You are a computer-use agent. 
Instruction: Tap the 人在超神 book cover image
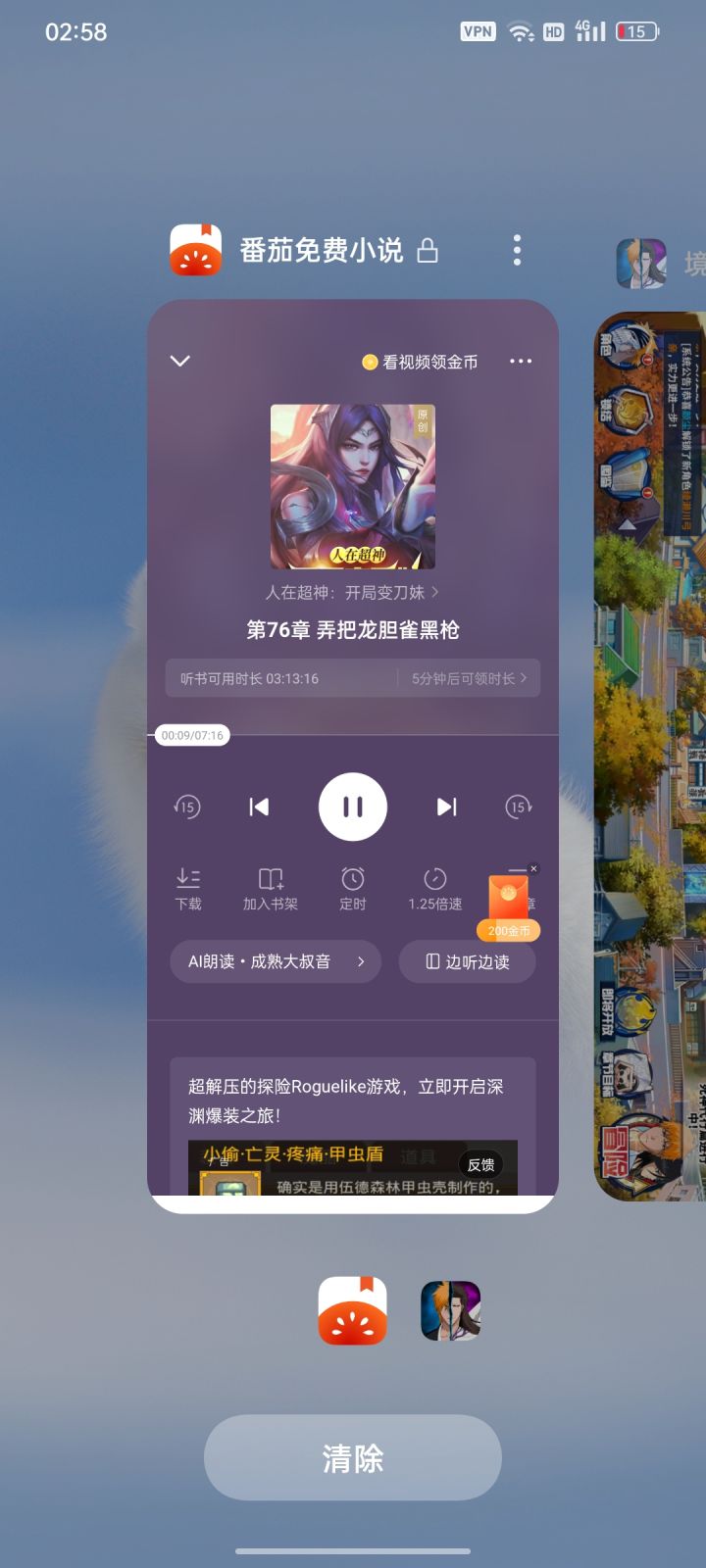point(353,486)
